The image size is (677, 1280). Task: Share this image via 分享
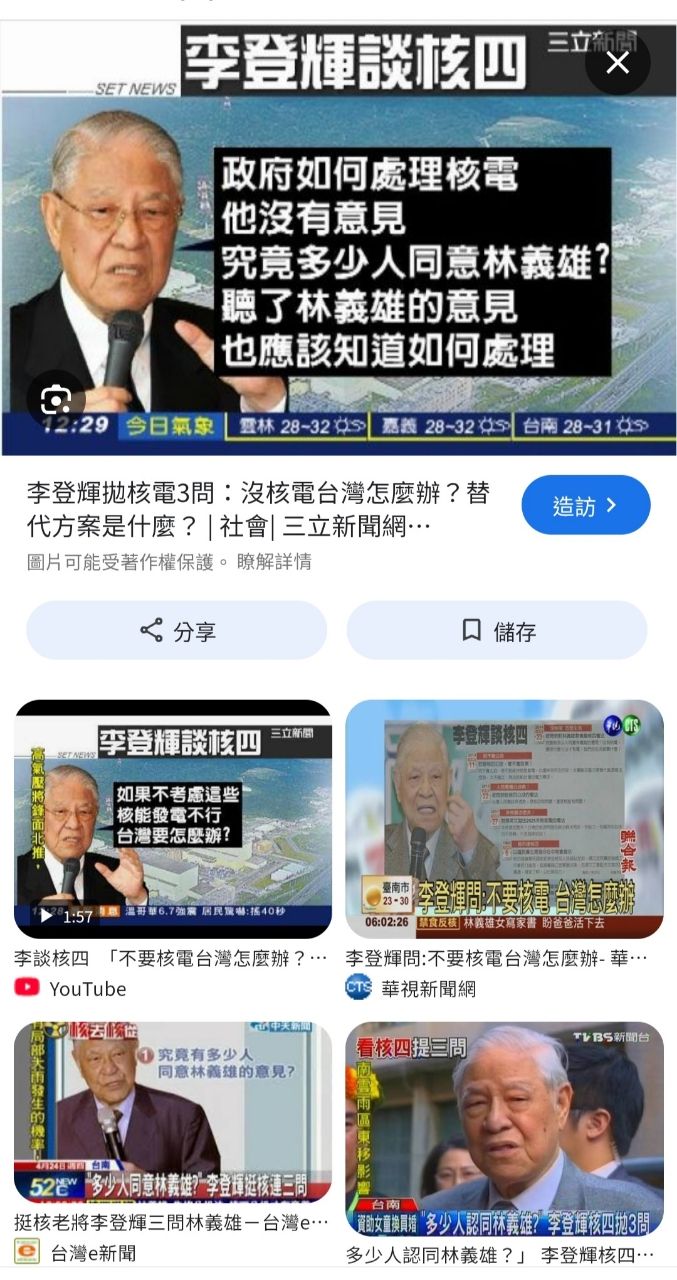[x=177, y=631]
